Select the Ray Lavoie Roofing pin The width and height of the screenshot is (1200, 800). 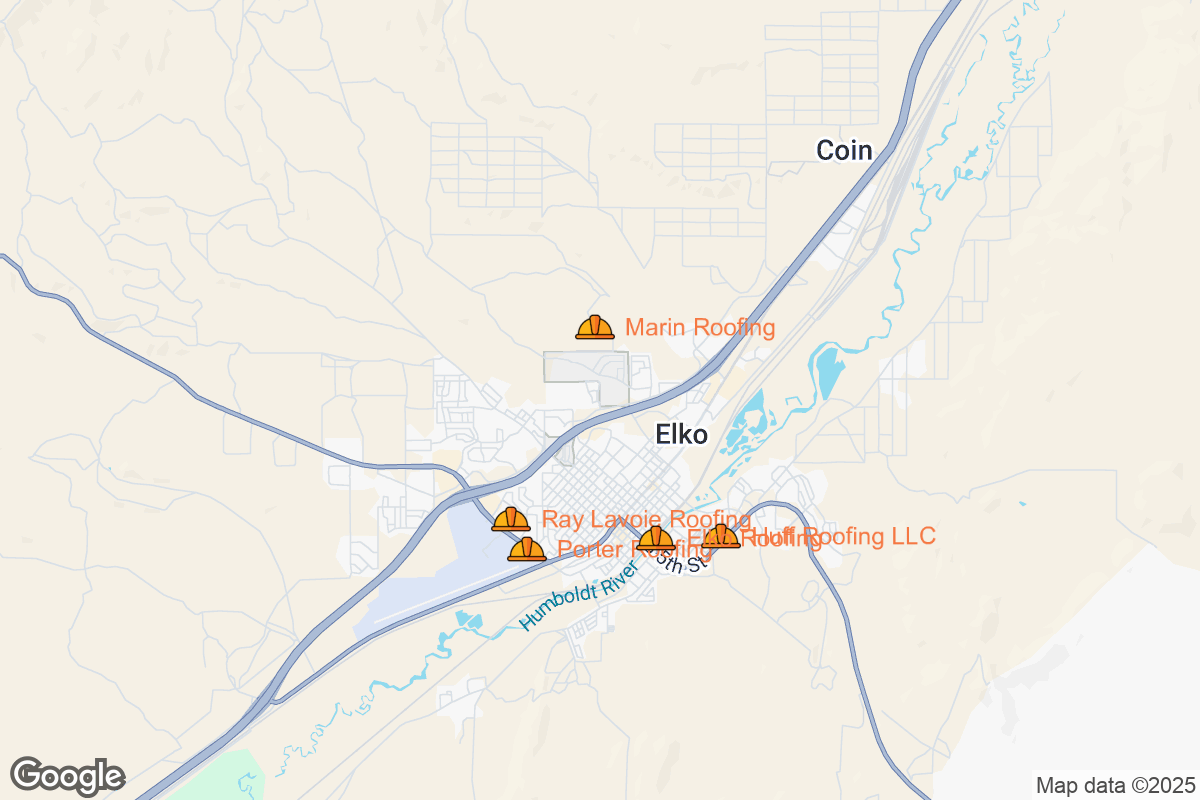coord(511,519)
